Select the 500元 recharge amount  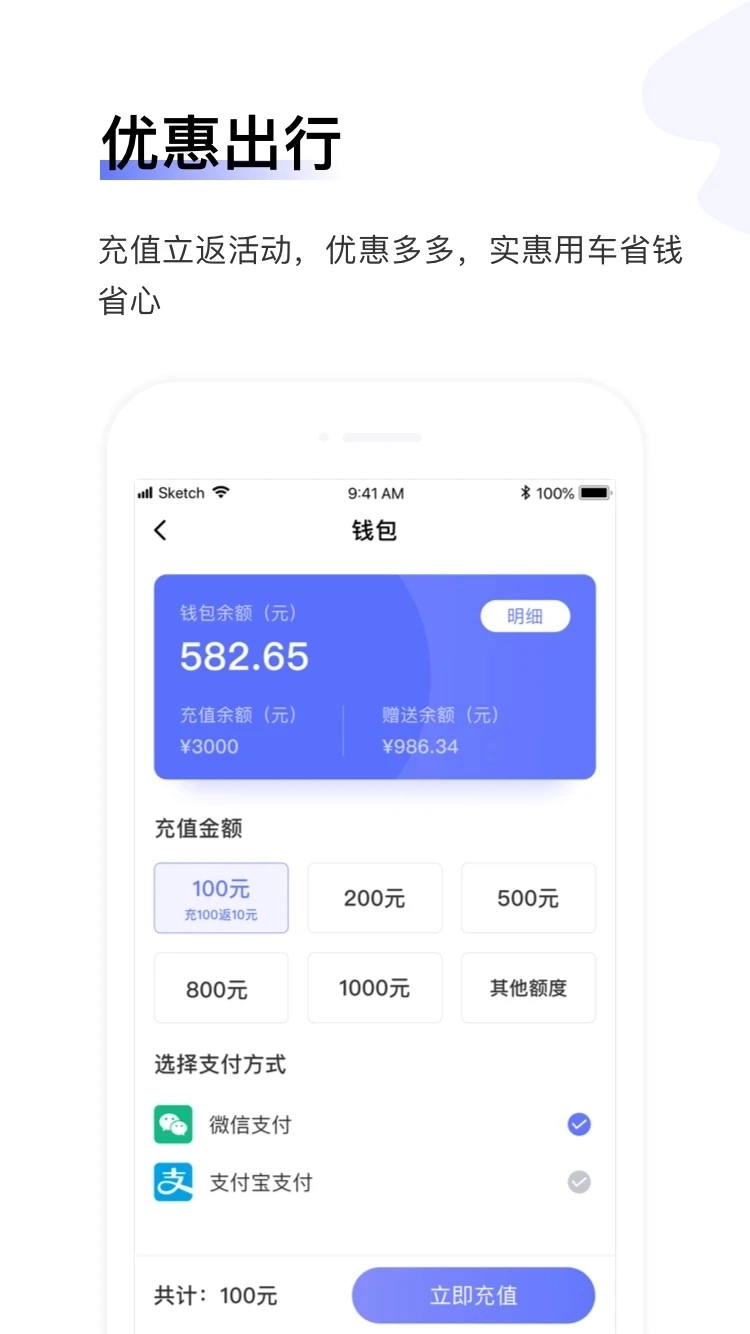click(x=528, y=897)
